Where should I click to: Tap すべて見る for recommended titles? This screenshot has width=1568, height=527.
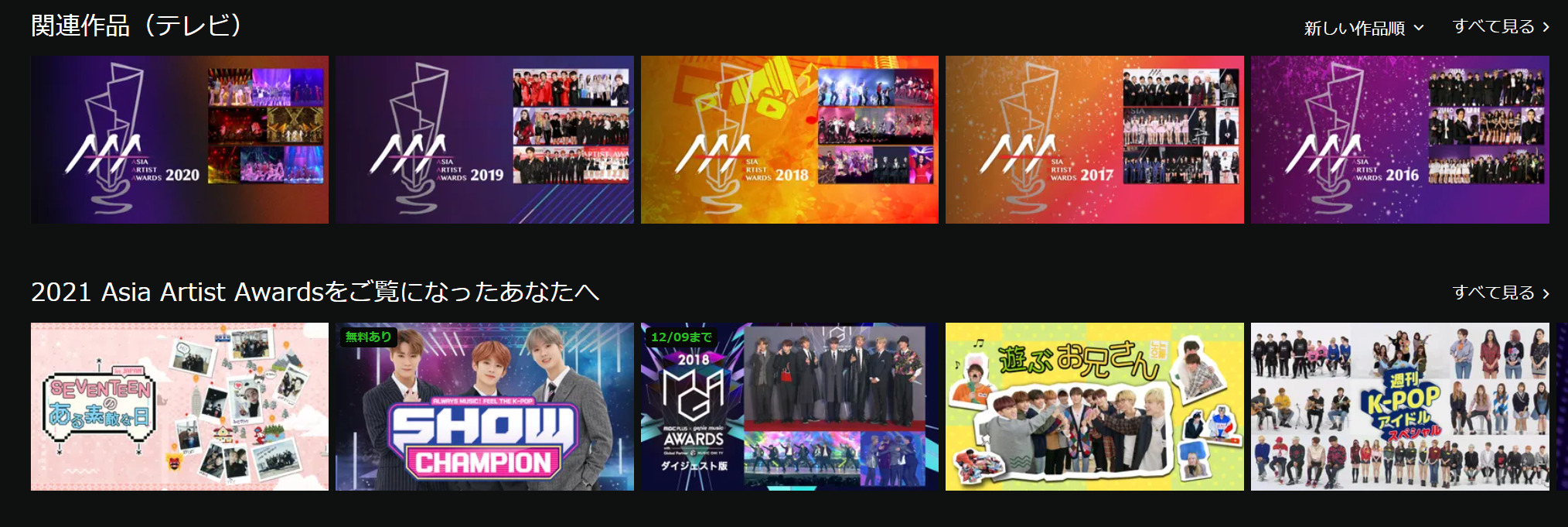(x=1500, y=293)
